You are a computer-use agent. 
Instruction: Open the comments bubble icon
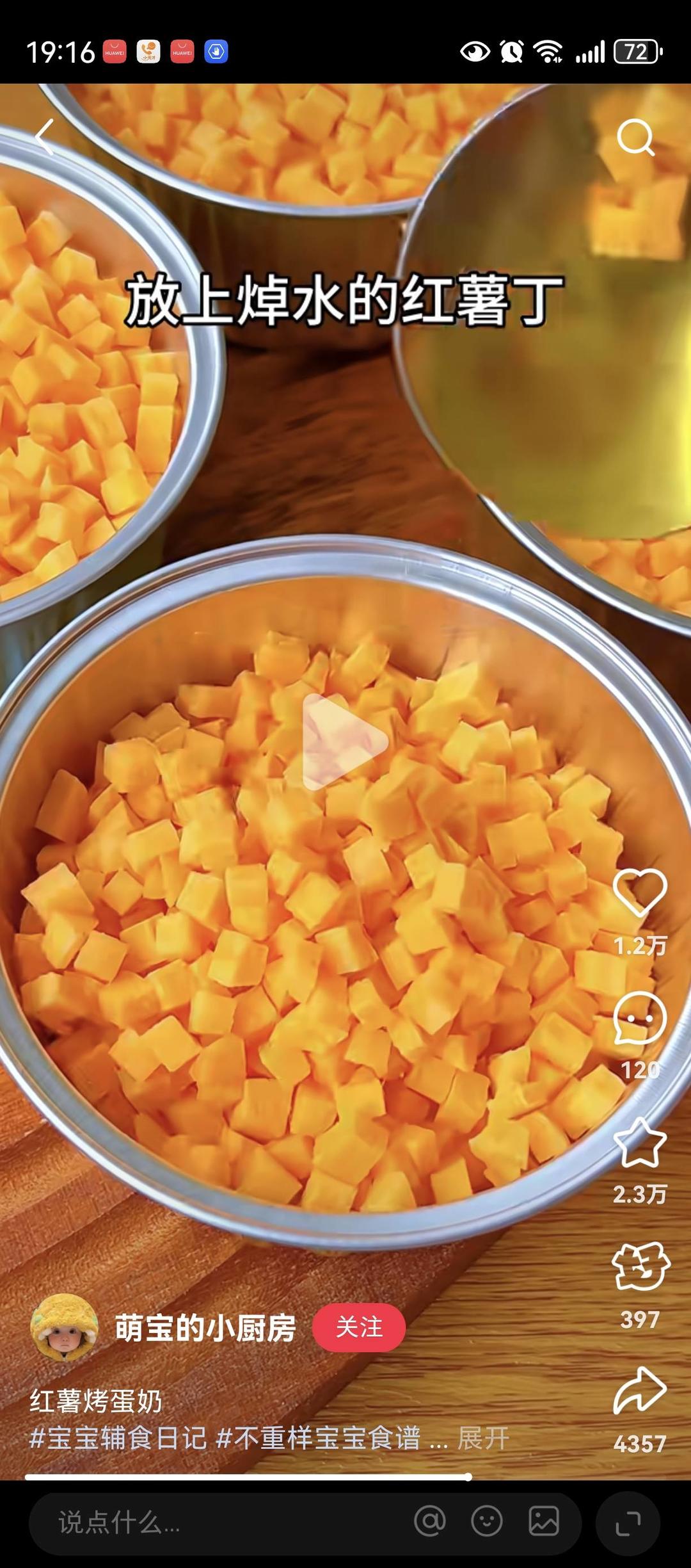640,1017
